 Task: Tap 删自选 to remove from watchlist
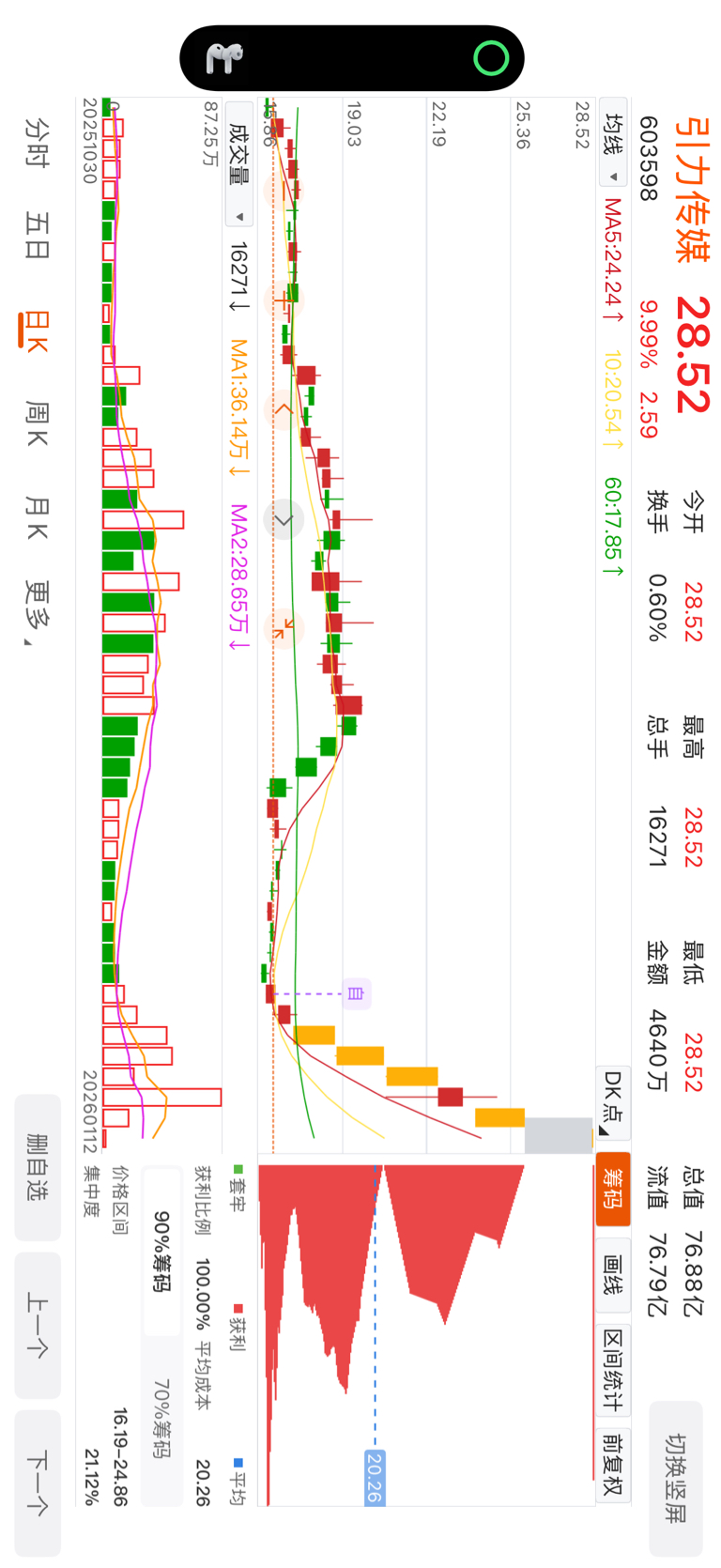tap(38, 1167)
